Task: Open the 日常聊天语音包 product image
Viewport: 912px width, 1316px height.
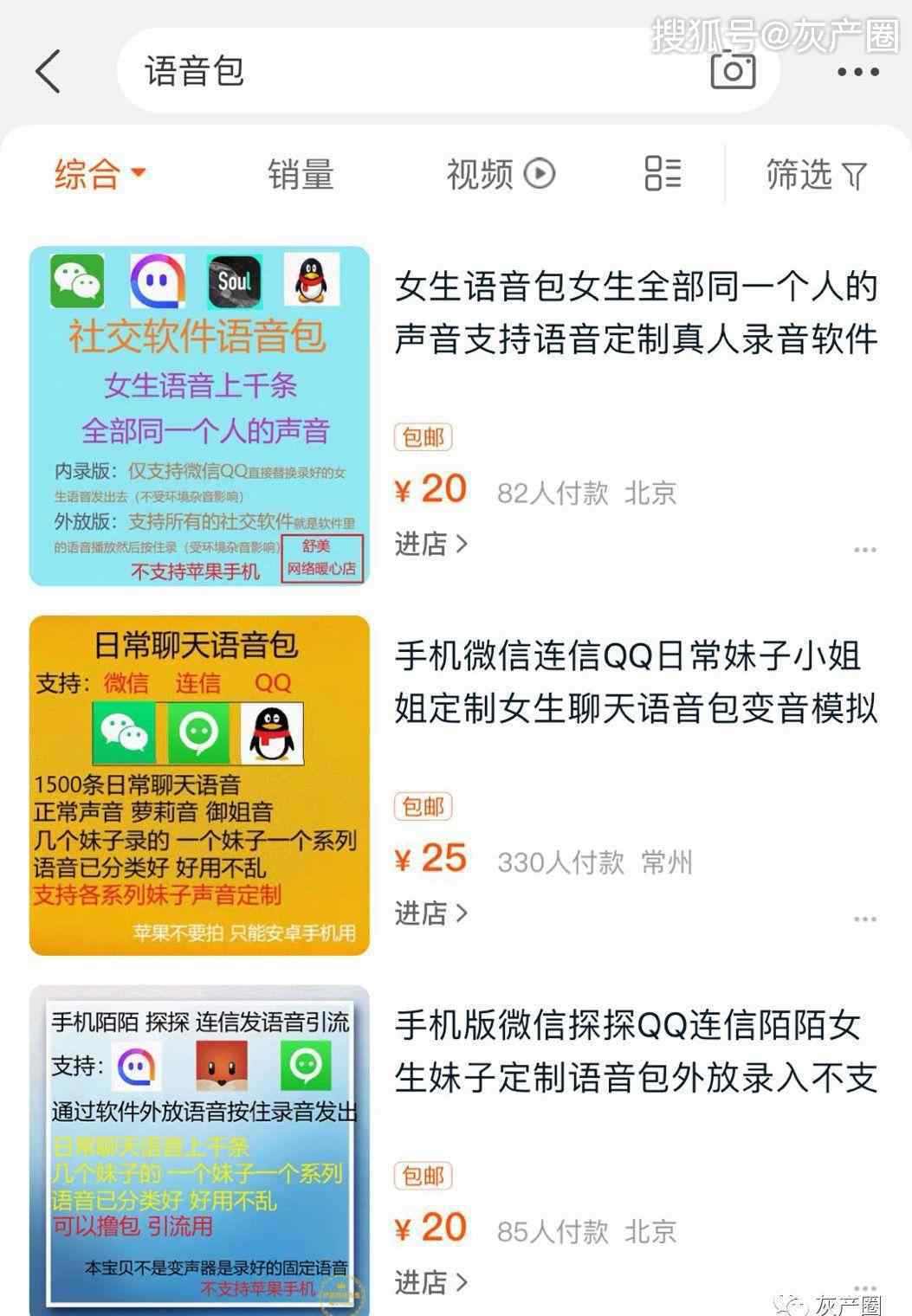Action: pos(199,785)
